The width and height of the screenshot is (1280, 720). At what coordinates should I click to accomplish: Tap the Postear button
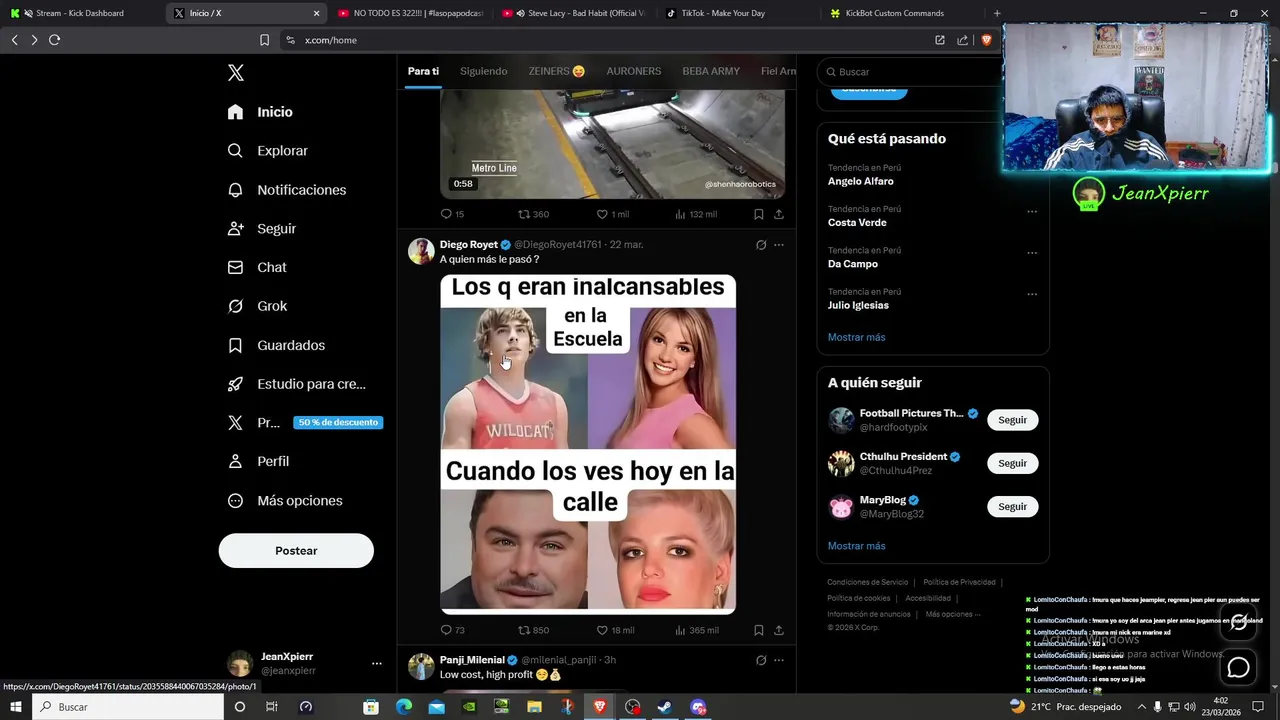[296, 551]
